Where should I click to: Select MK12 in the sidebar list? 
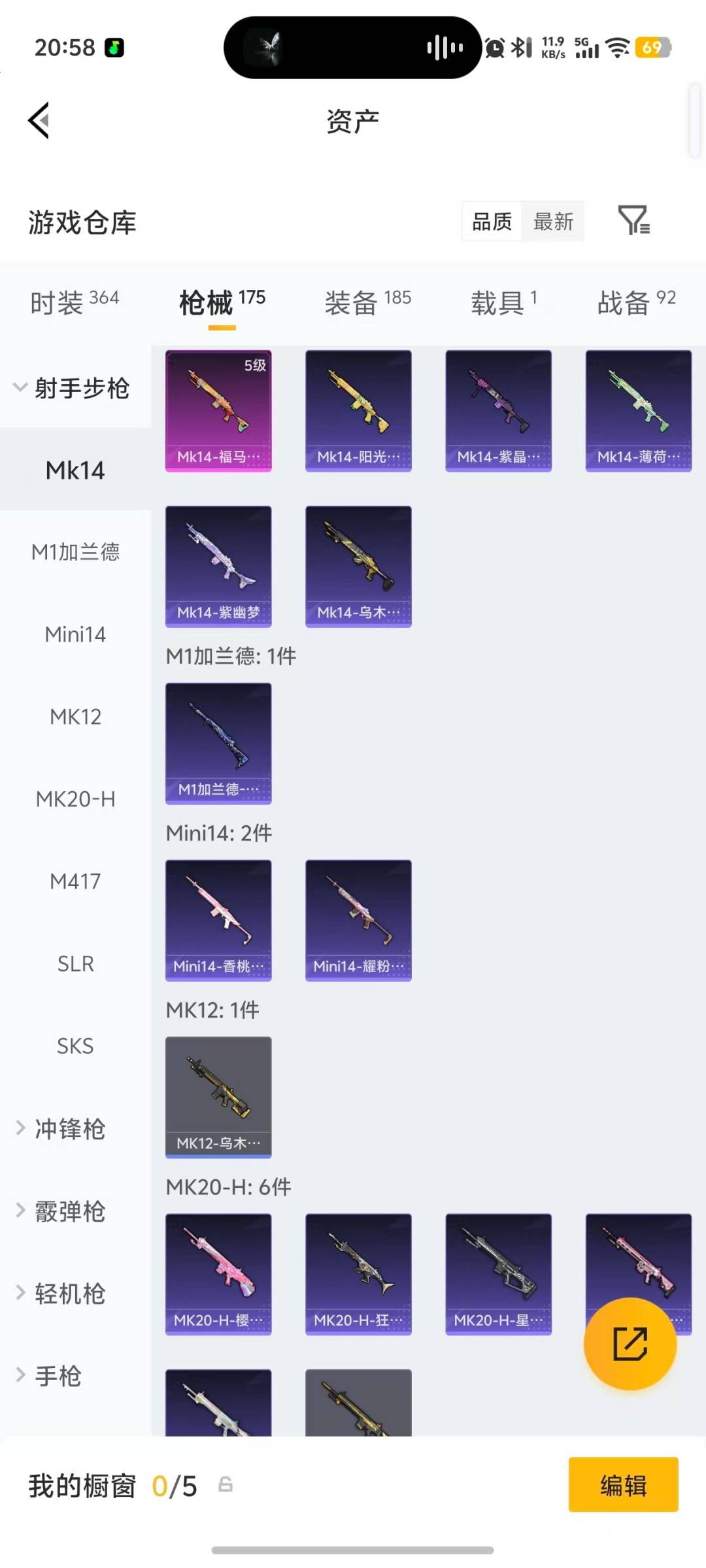75,717
